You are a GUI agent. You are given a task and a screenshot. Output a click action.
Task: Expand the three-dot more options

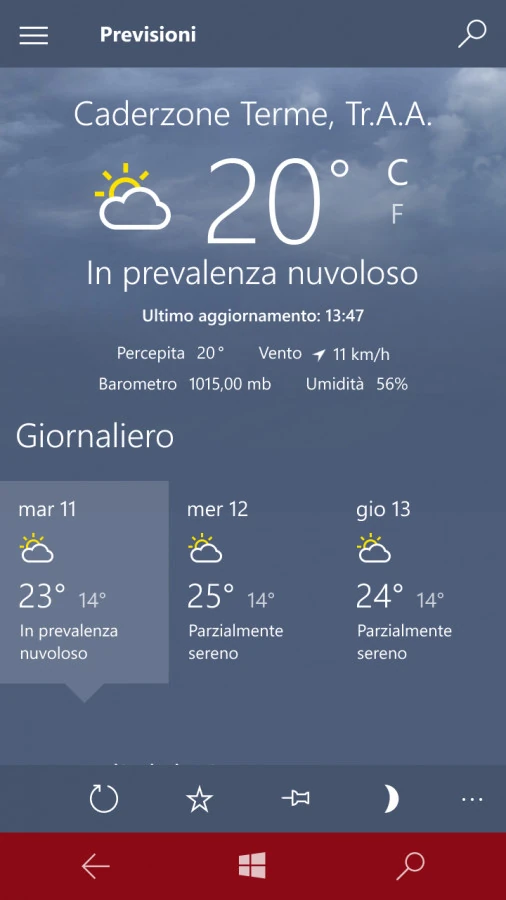coord(472,798)
